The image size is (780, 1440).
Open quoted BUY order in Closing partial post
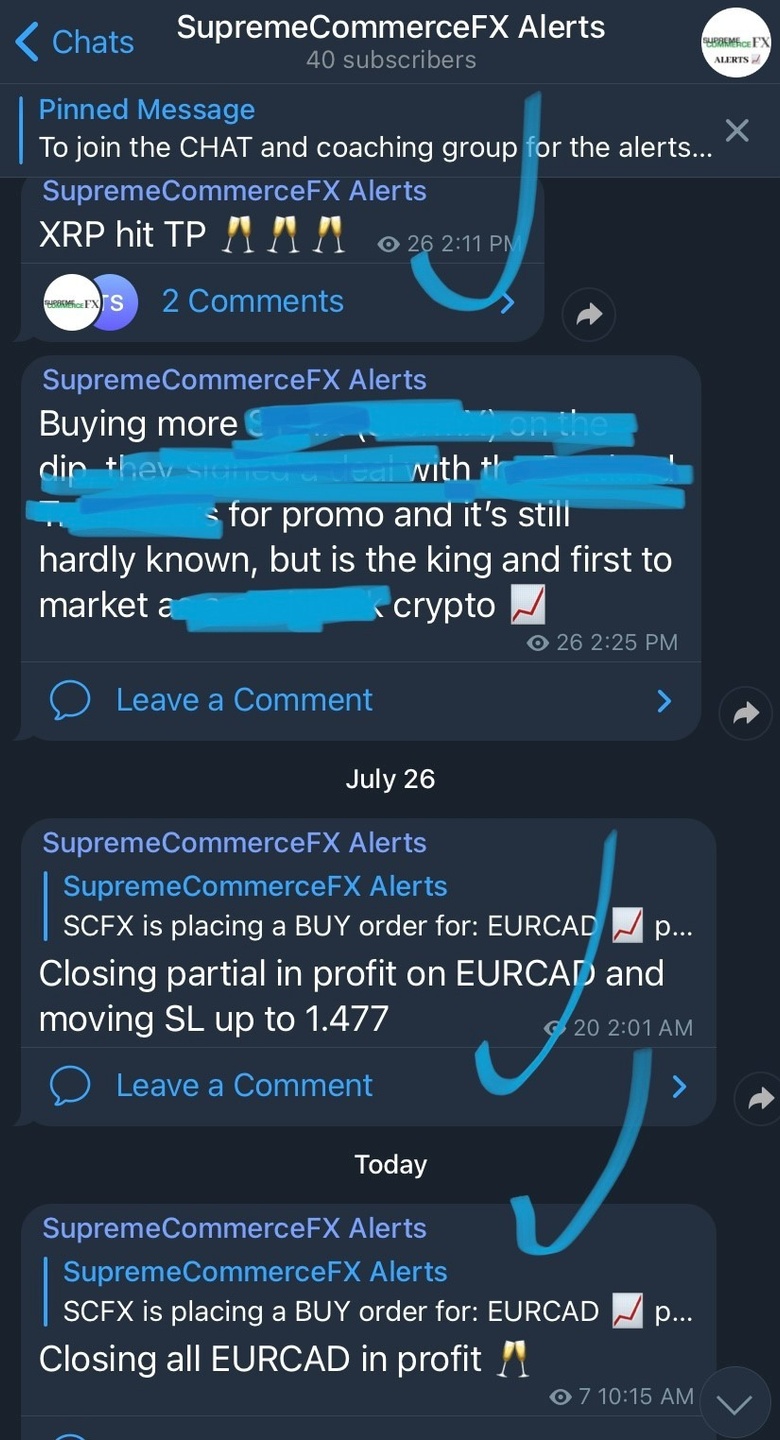[369, 906]
